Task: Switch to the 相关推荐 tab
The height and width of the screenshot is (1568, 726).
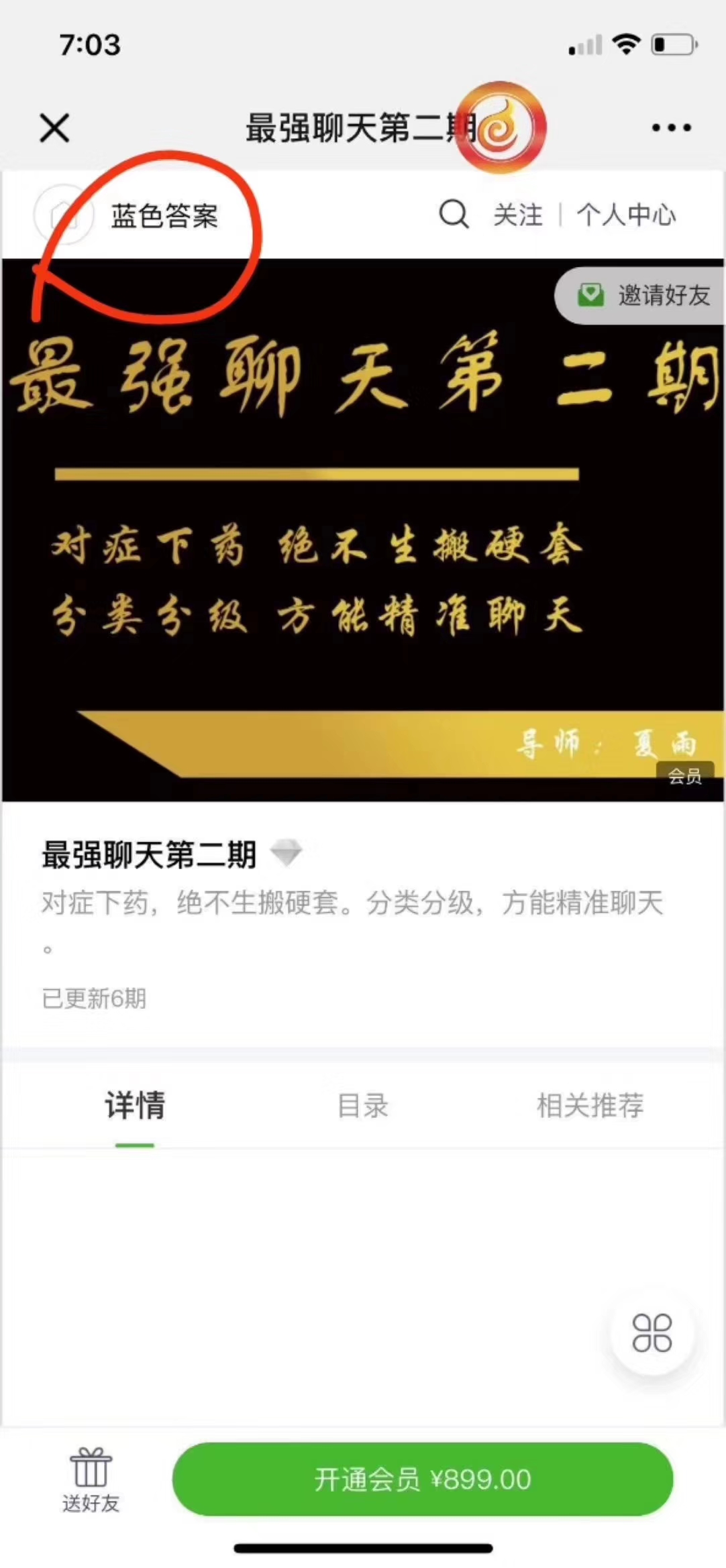Action: coord(590,1105)
